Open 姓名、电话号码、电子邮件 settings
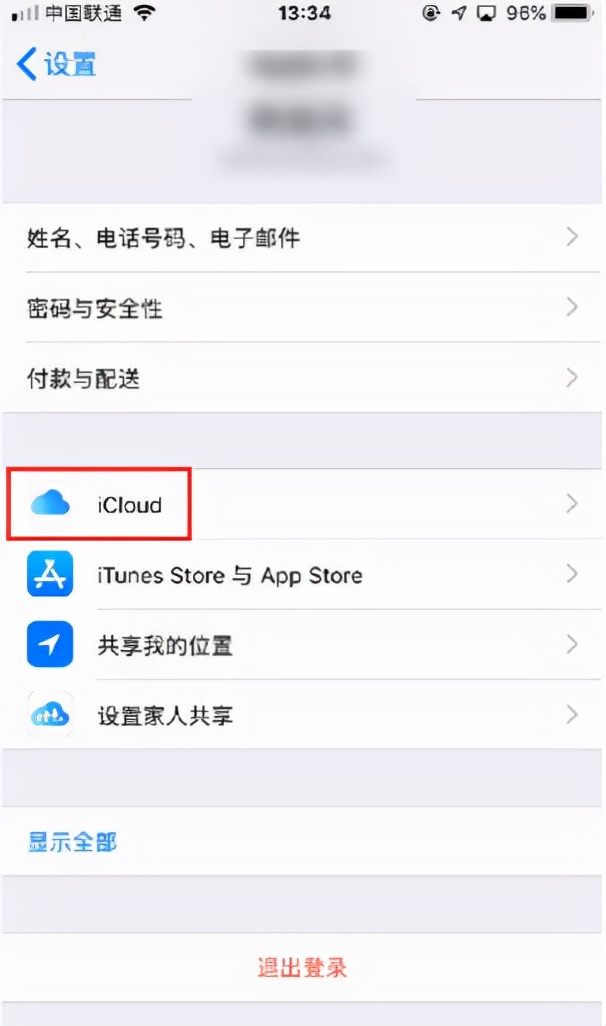The width and height of the screenshot is (606, 1026). coord(300,238)
